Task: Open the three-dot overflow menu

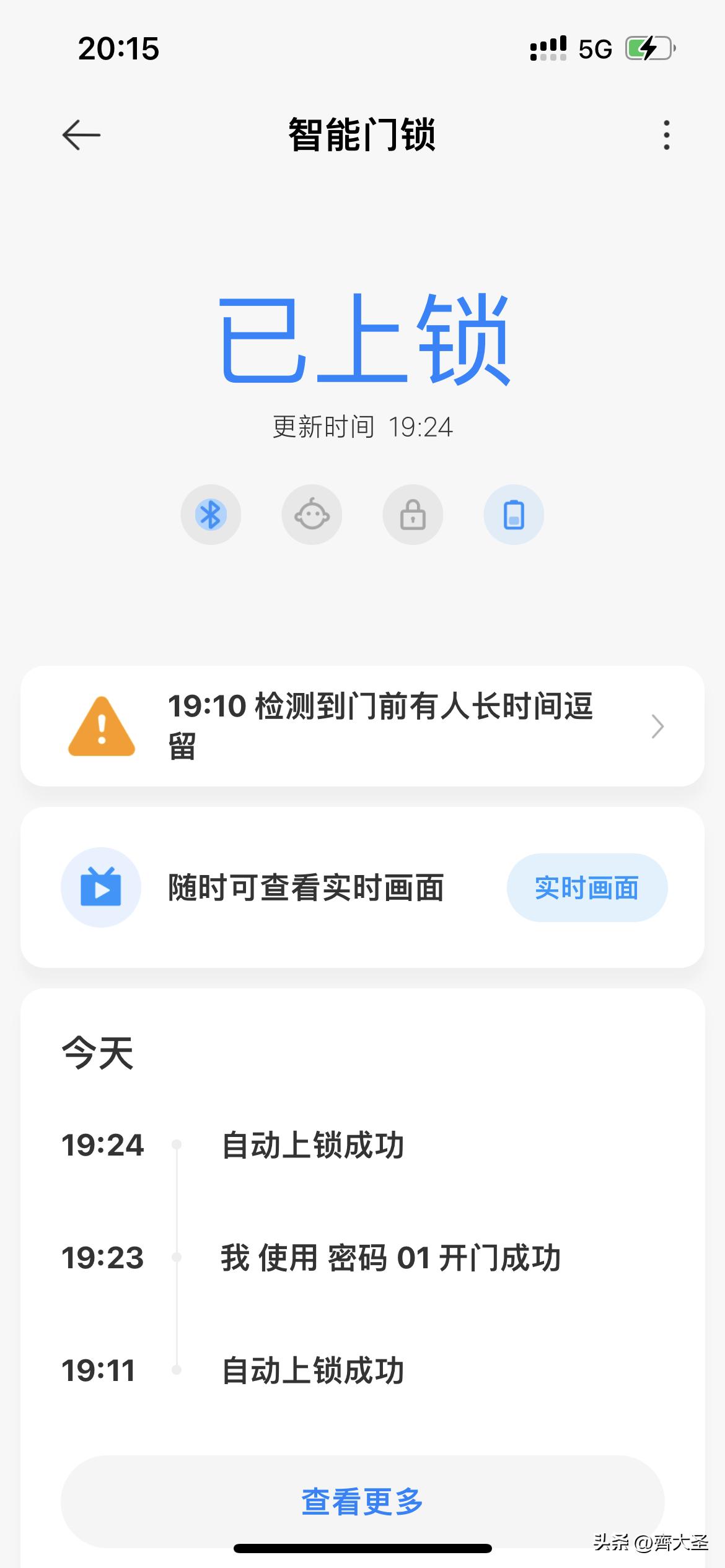Action: tap(666, 135)
